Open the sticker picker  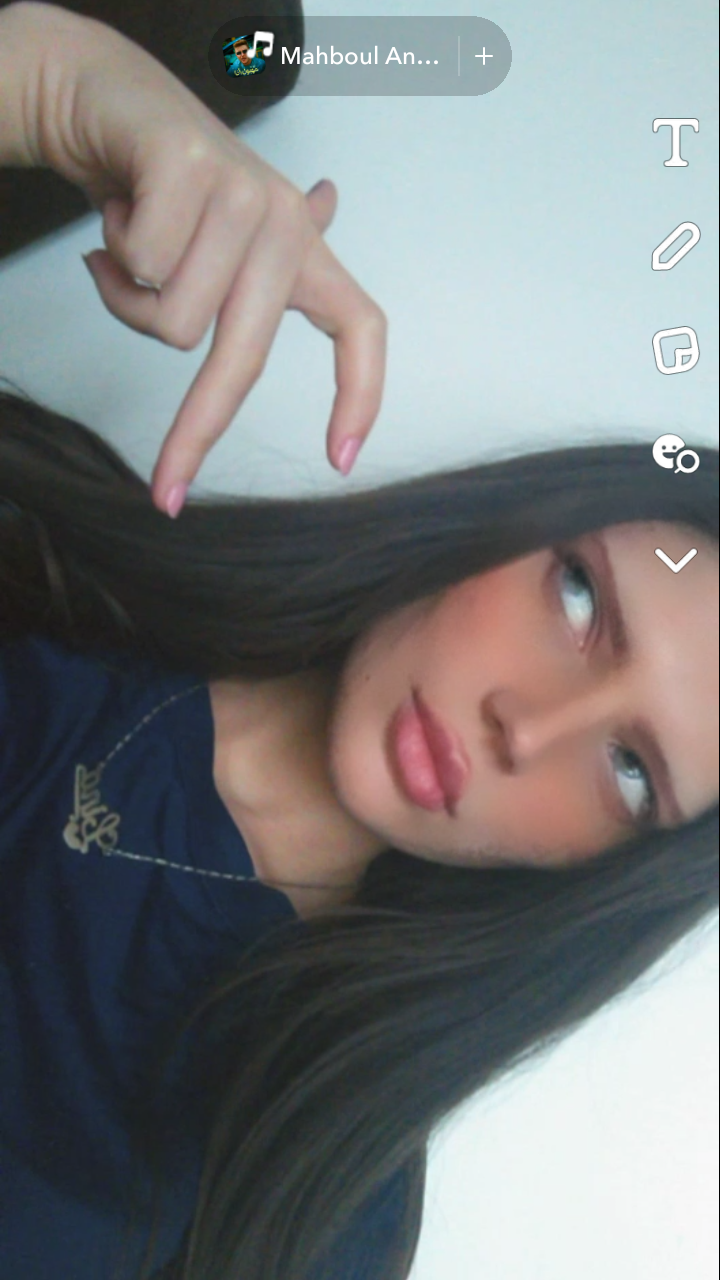point(676,350)
